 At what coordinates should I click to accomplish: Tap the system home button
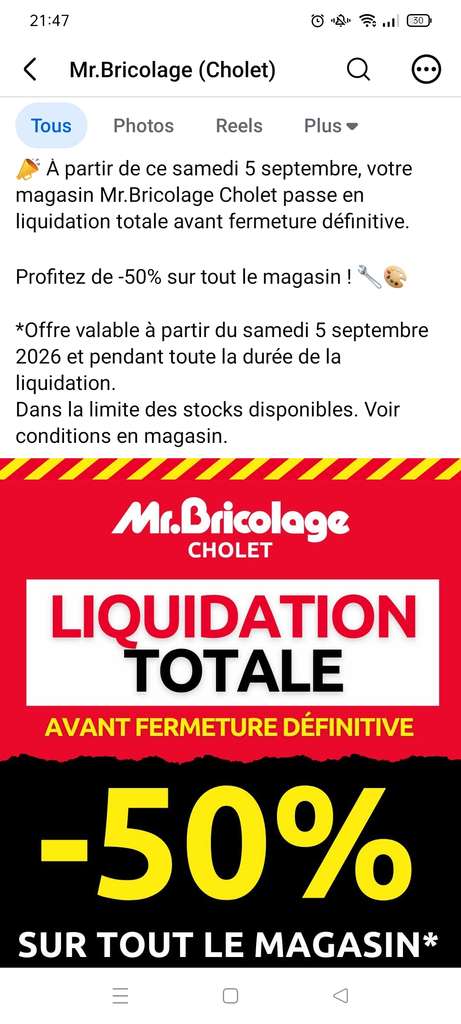(x=230, y=995)
